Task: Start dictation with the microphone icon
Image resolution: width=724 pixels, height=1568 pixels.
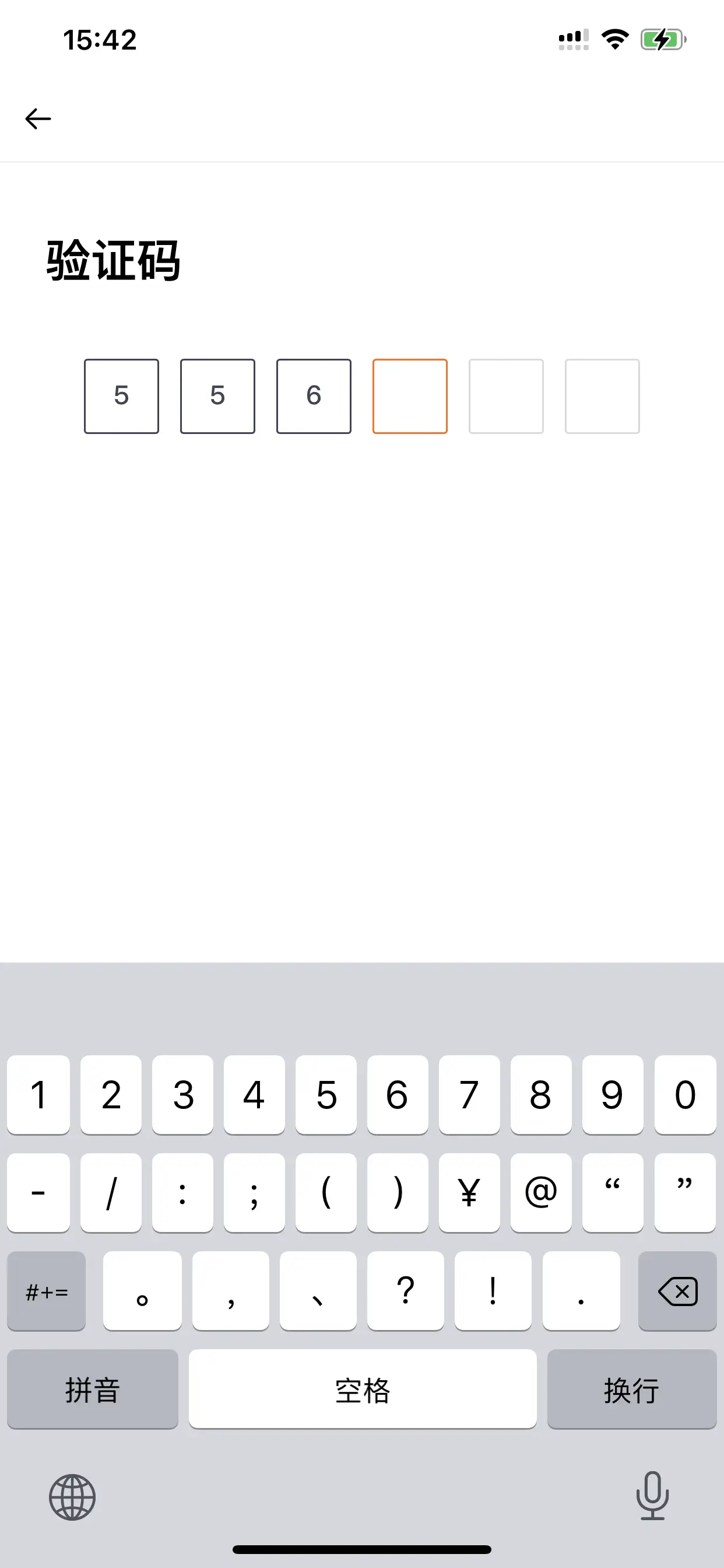Action: (652, 1496)
